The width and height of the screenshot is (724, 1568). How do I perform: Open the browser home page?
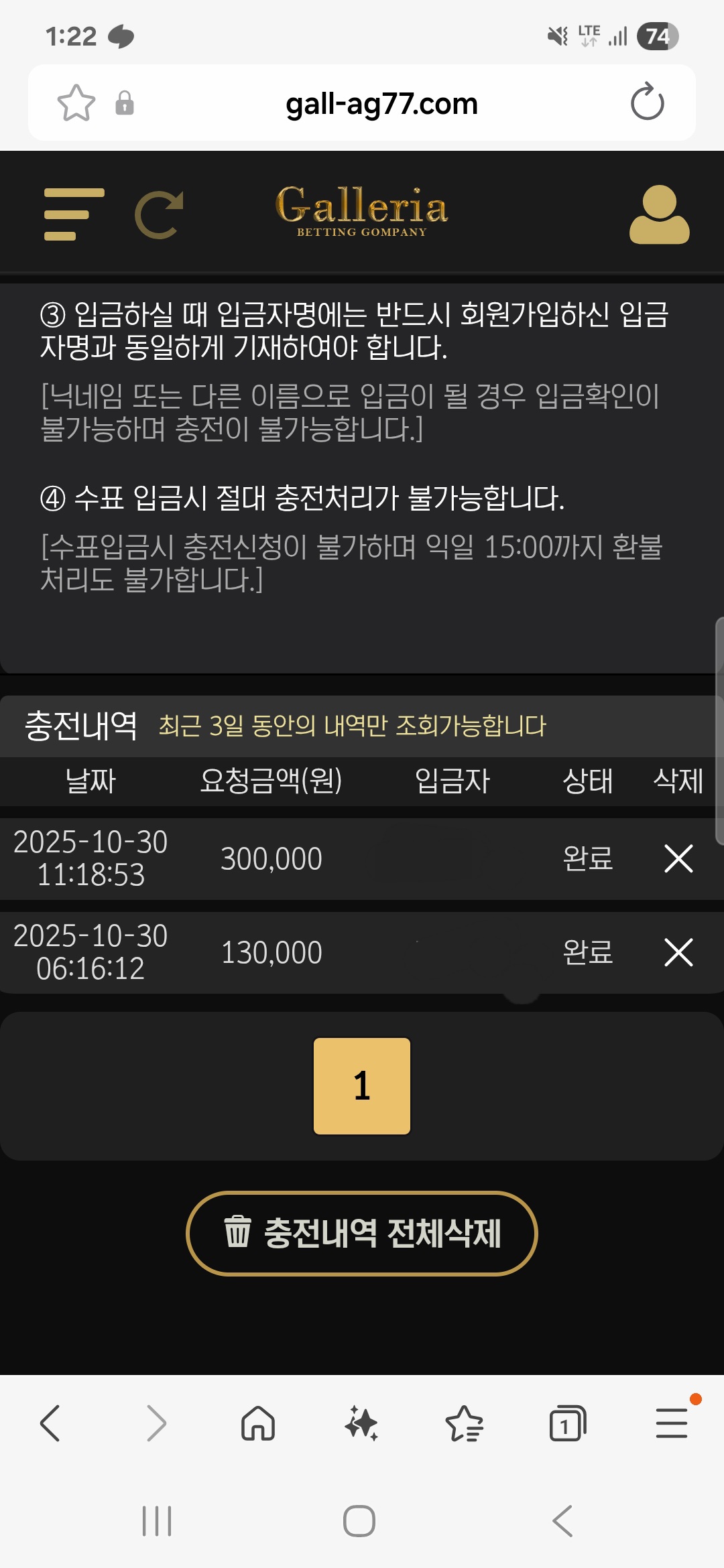(258, 1423)
